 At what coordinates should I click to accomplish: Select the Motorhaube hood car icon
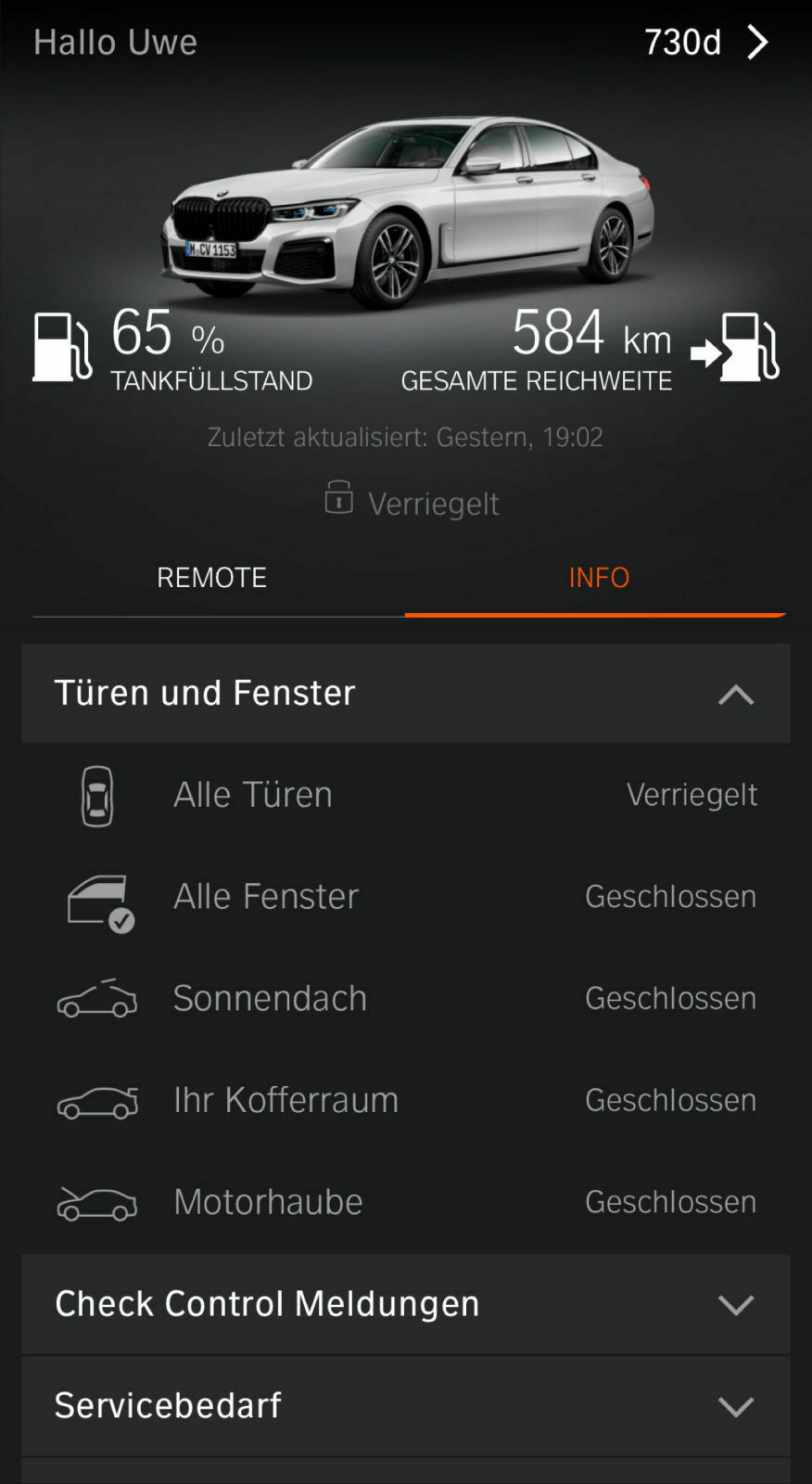click(96, 1202)
